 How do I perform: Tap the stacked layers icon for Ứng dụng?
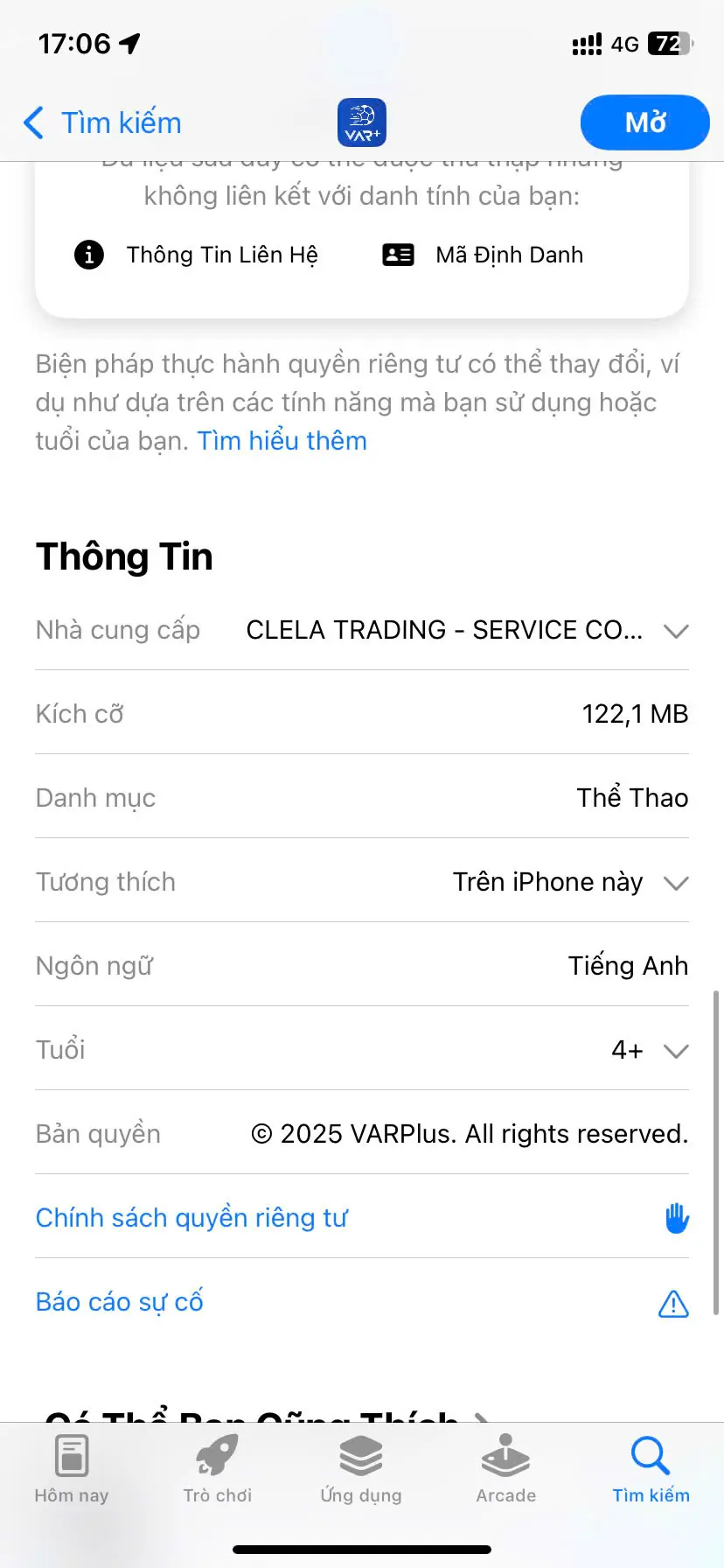(361, 1454)
